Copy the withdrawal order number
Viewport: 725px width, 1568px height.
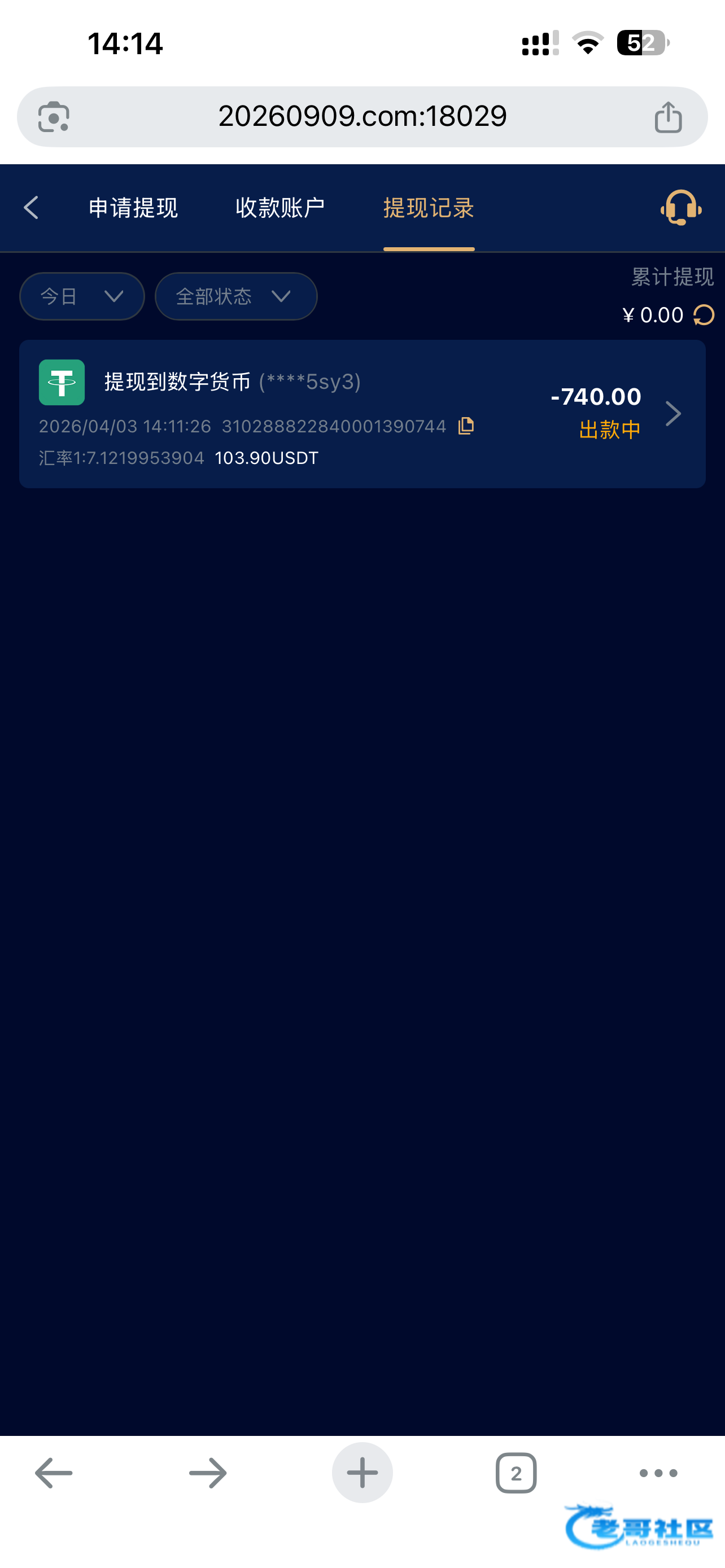coord(466,426)
